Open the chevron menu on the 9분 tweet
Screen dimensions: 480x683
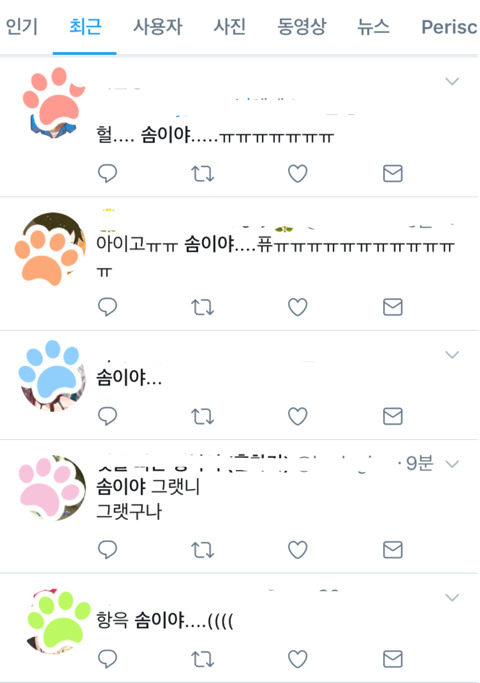pos(452,463)
